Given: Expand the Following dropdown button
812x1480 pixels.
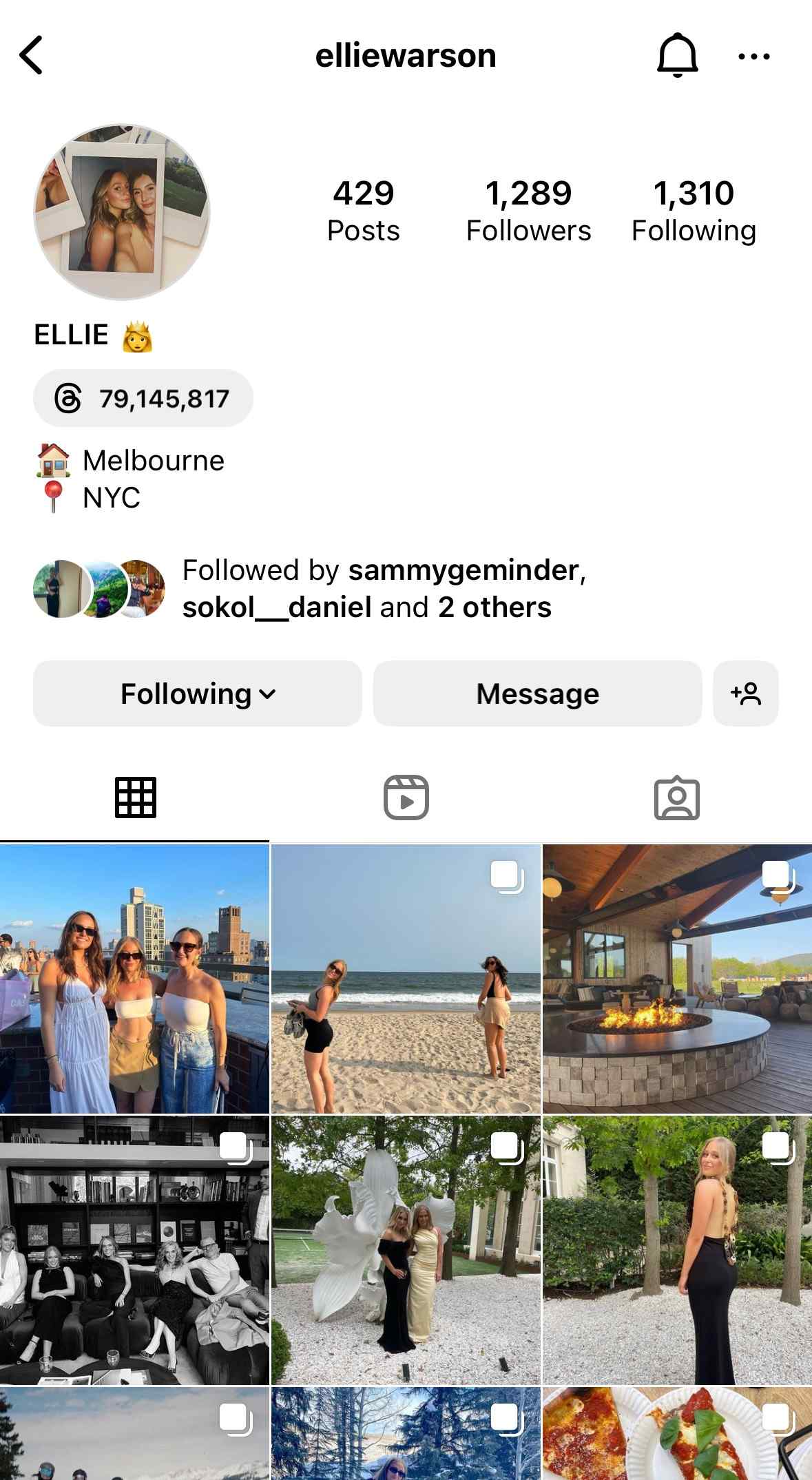Looking at the screenshot, I should click(x=198, y=694).
